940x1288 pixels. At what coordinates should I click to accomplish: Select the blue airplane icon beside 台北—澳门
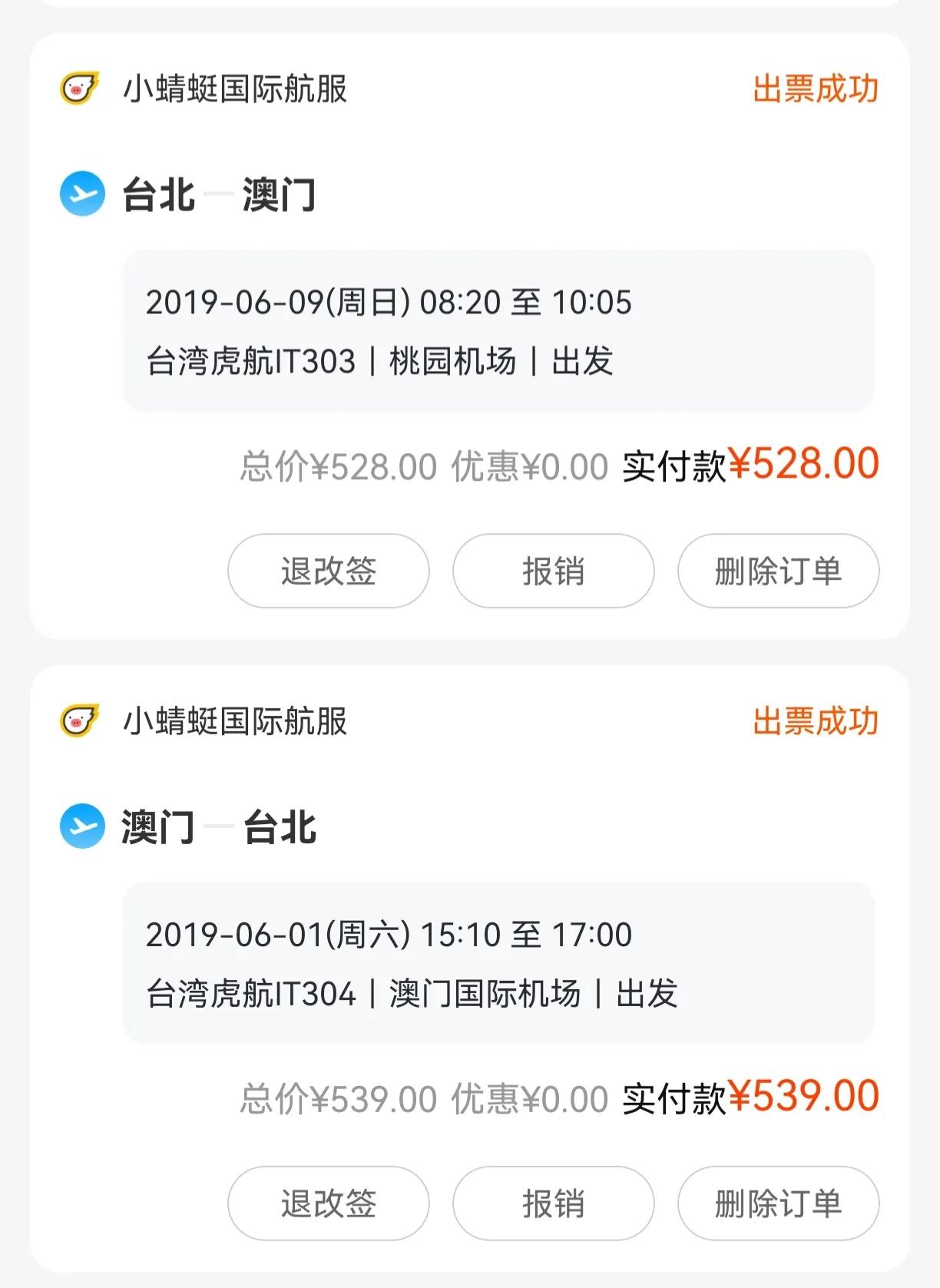click(x=81, y=194)
